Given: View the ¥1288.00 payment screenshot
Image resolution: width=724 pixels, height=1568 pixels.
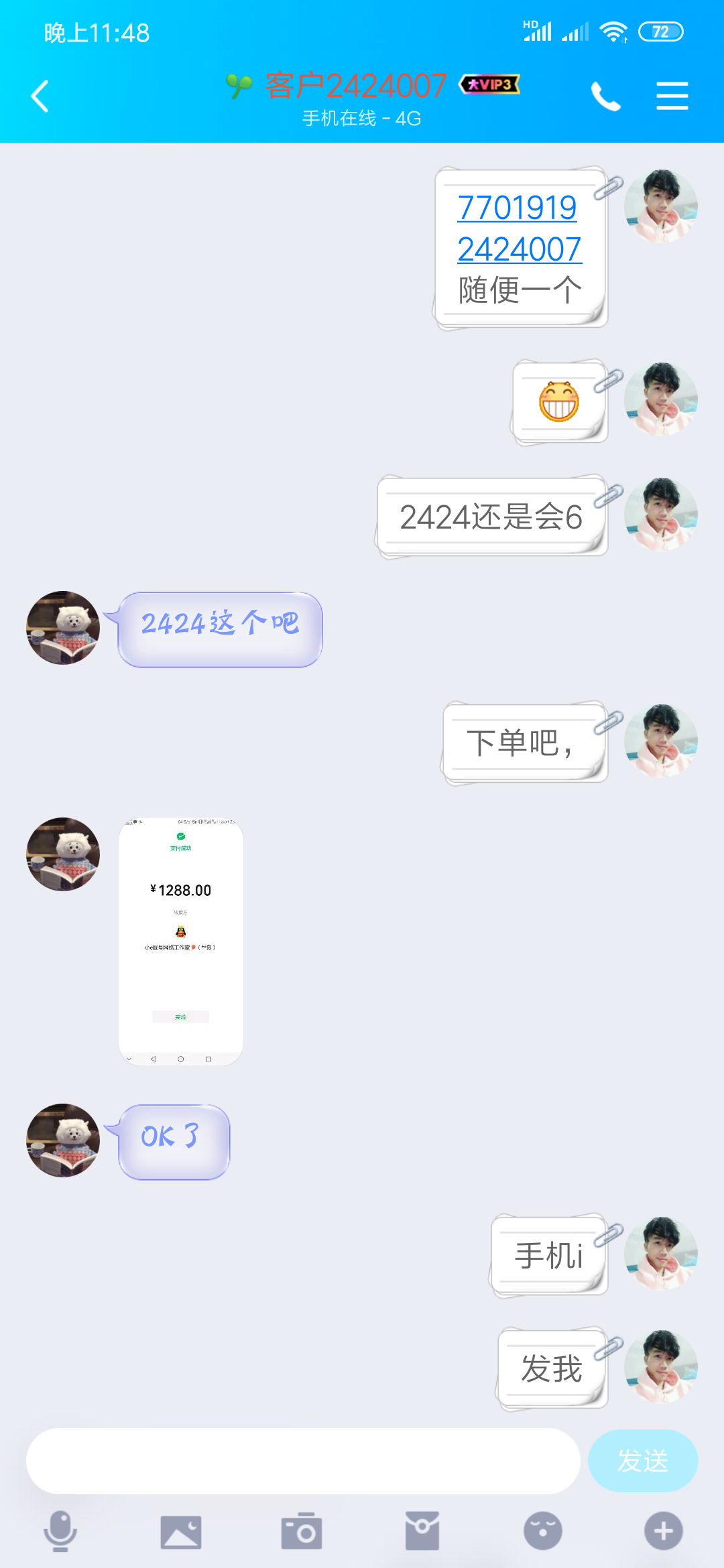Looking at the screenshot, I should [181, 941].
